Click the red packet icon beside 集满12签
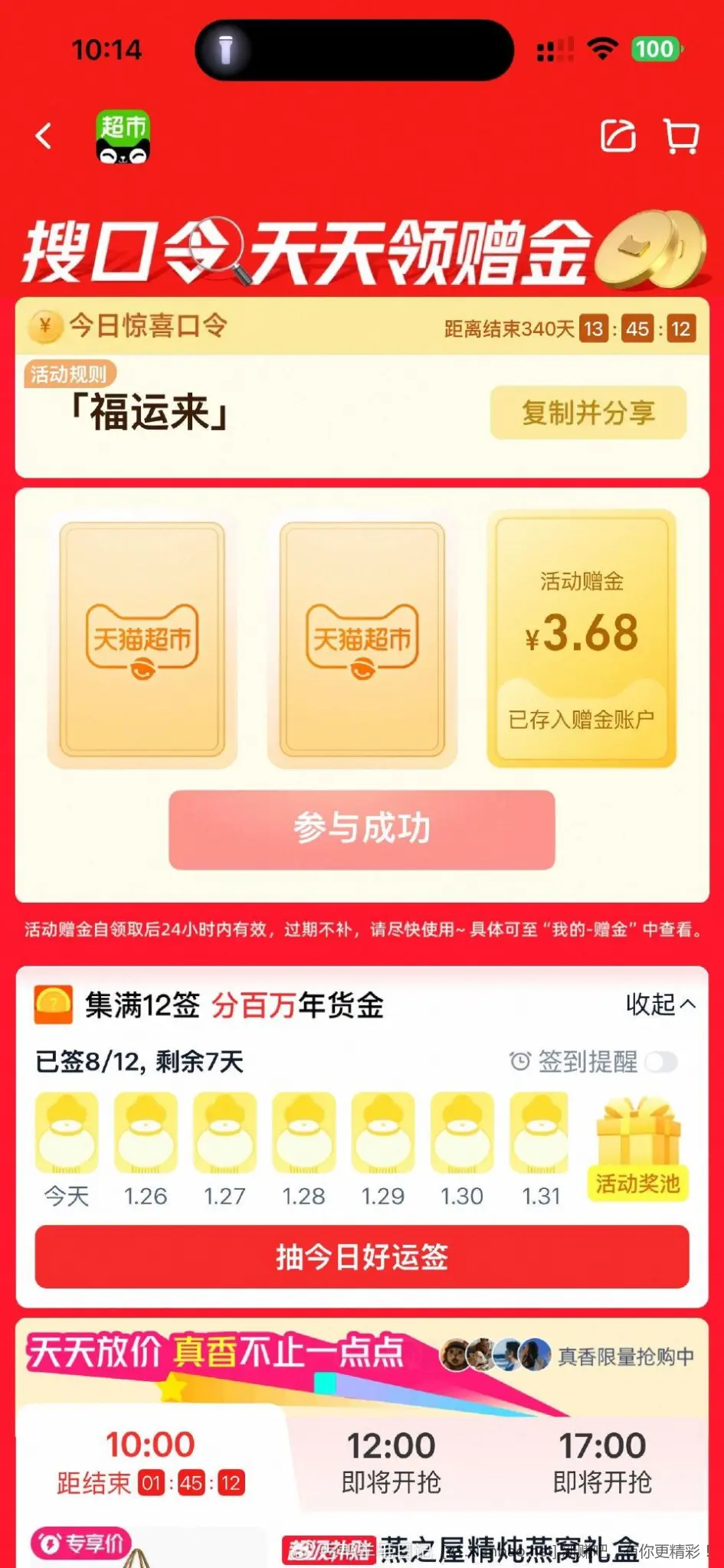 [x=53, y=1004]
